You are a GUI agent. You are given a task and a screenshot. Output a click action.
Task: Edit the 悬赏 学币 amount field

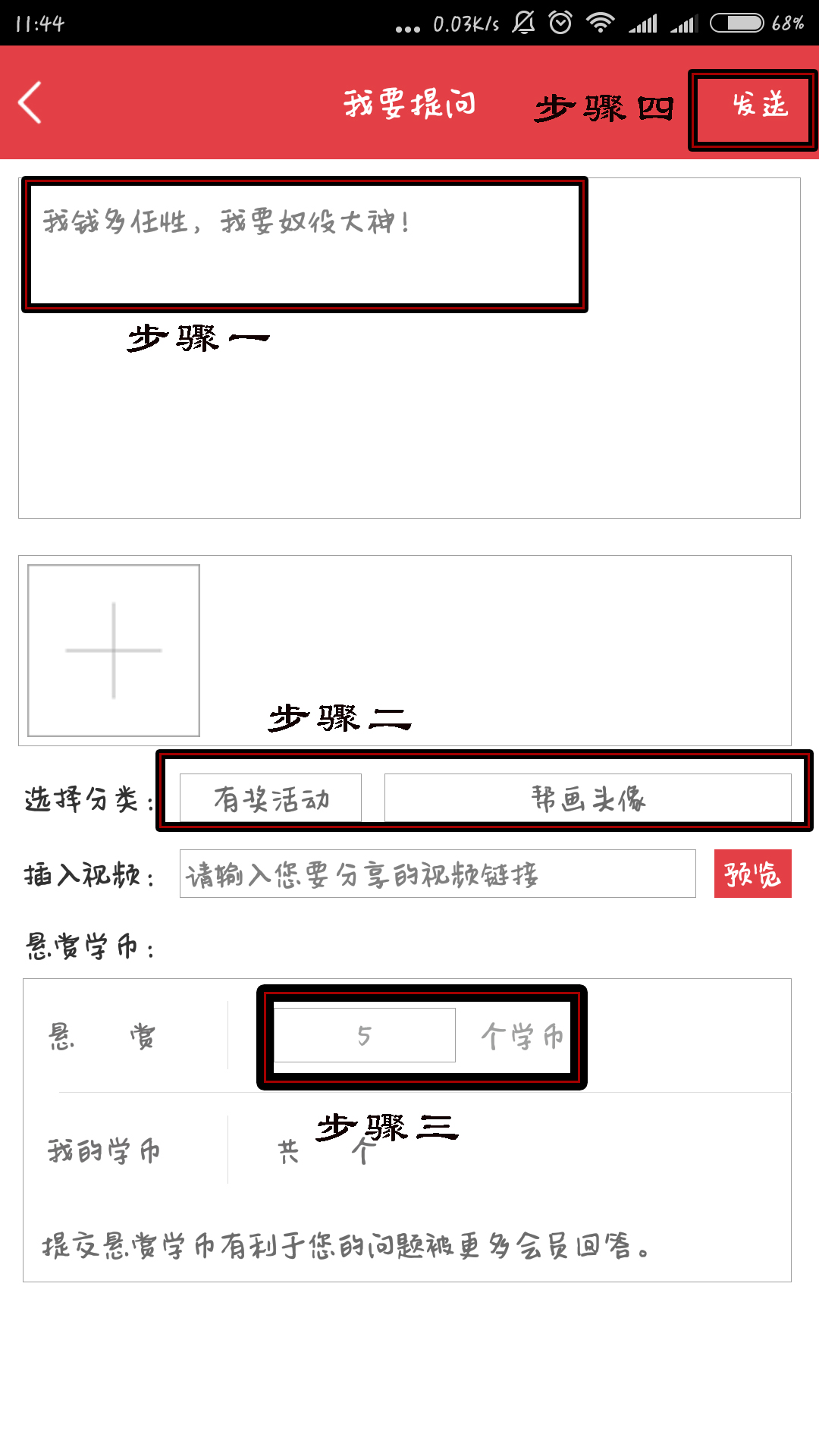[364, 1035]
